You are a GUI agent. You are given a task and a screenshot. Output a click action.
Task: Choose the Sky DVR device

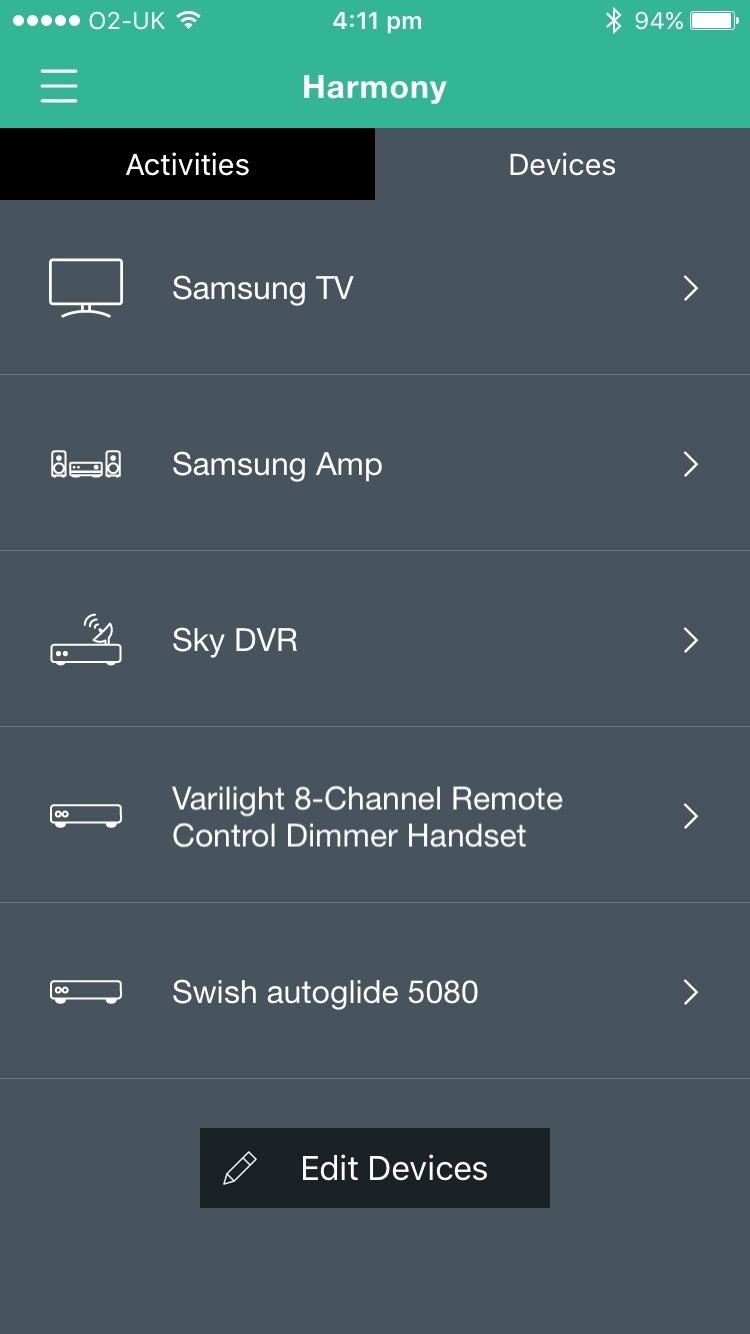coord(374,640)
